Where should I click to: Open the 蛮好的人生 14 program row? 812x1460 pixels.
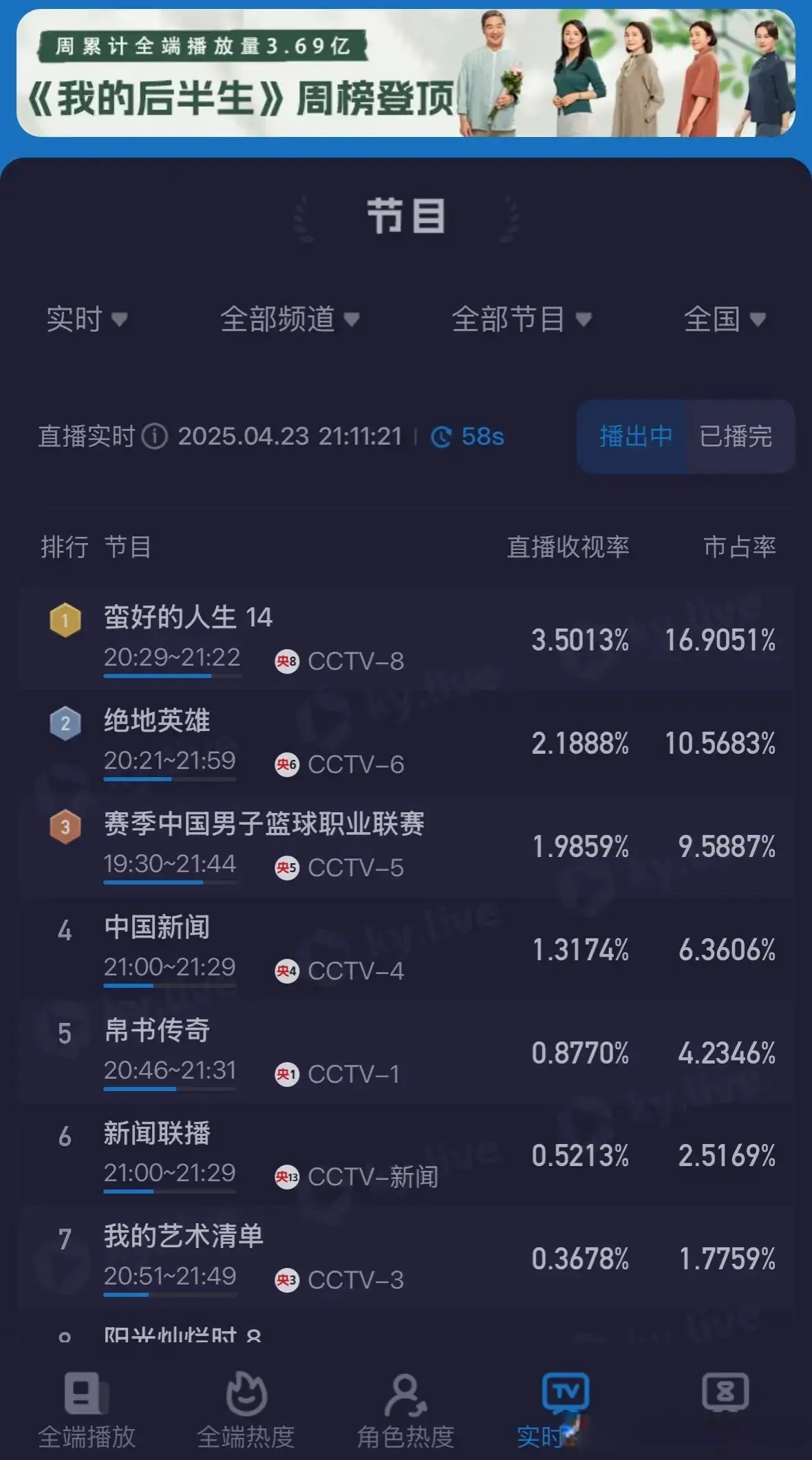406,639
